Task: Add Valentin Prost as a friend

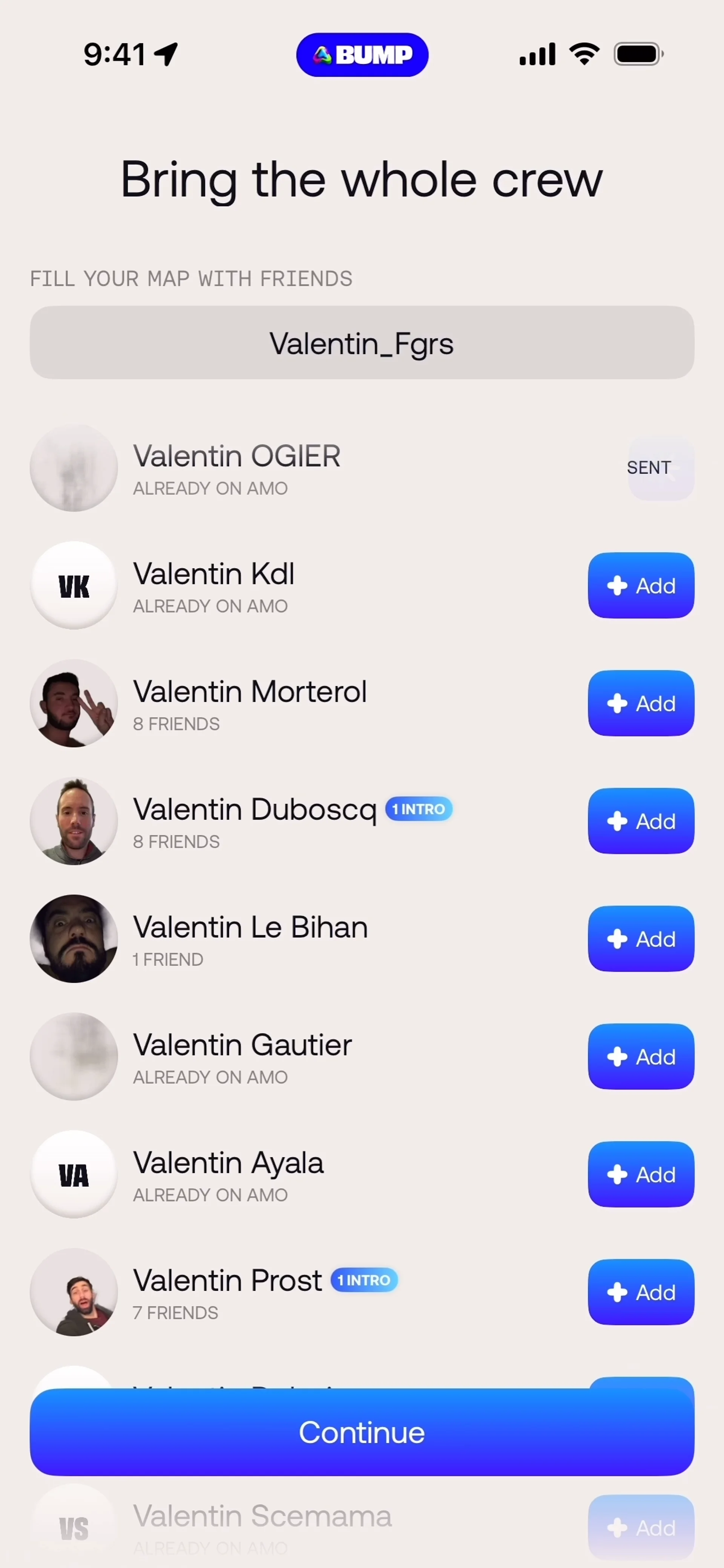Action: (x=641, y=1292)
